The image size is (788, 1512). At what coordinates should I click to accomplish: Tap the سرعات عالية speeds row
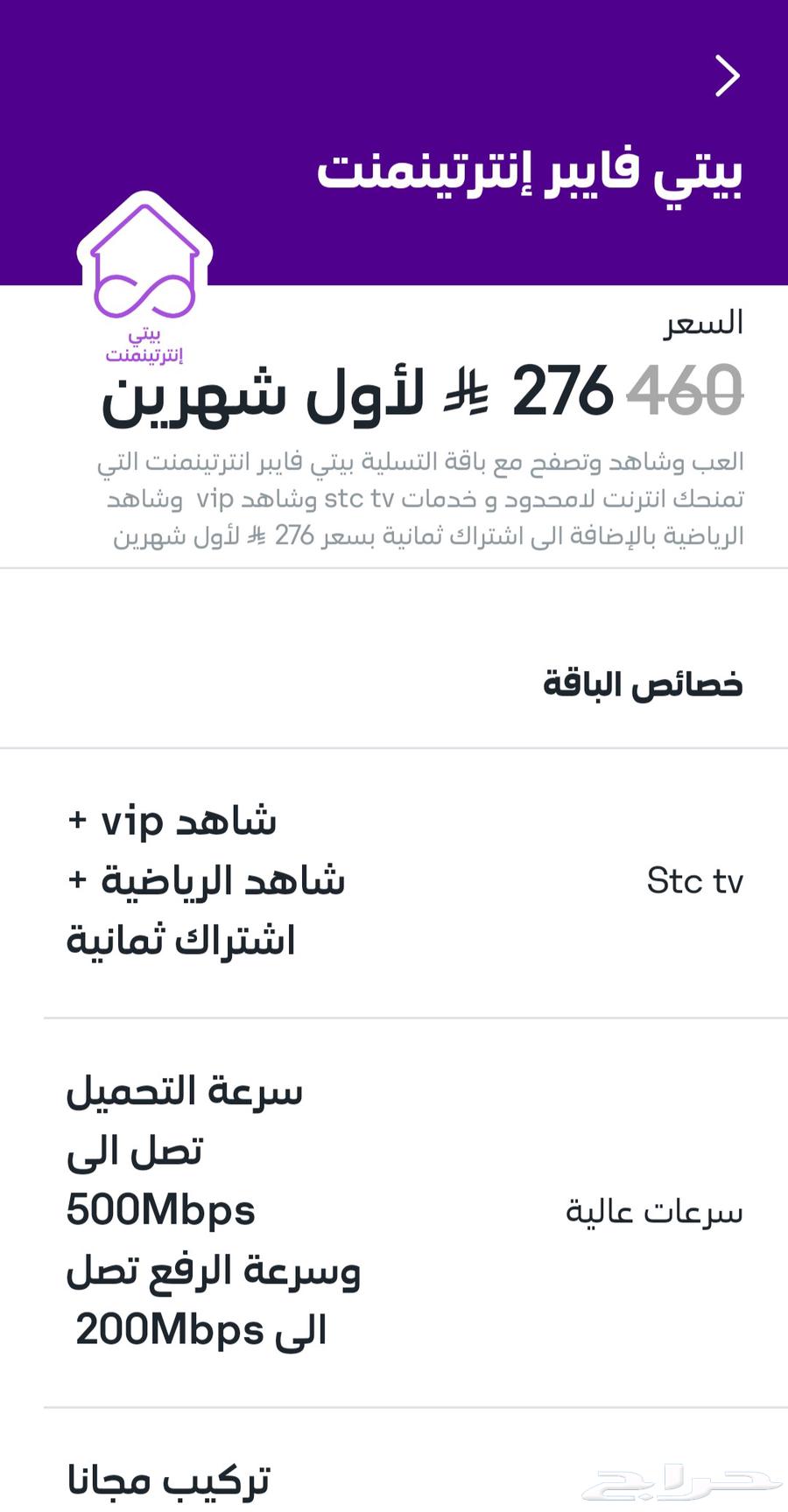point(656,1210)
